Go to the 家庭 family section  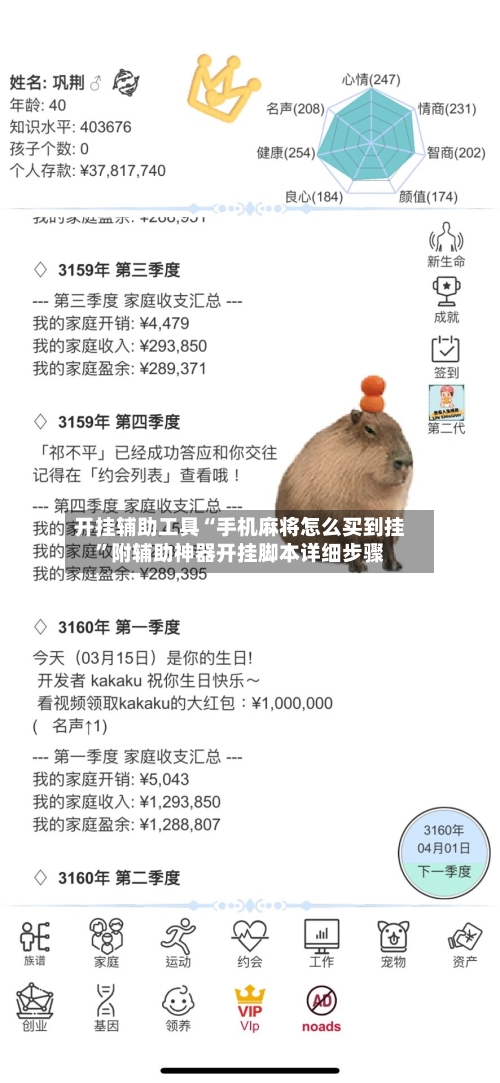pyautogui.click(x=106, y=943)
